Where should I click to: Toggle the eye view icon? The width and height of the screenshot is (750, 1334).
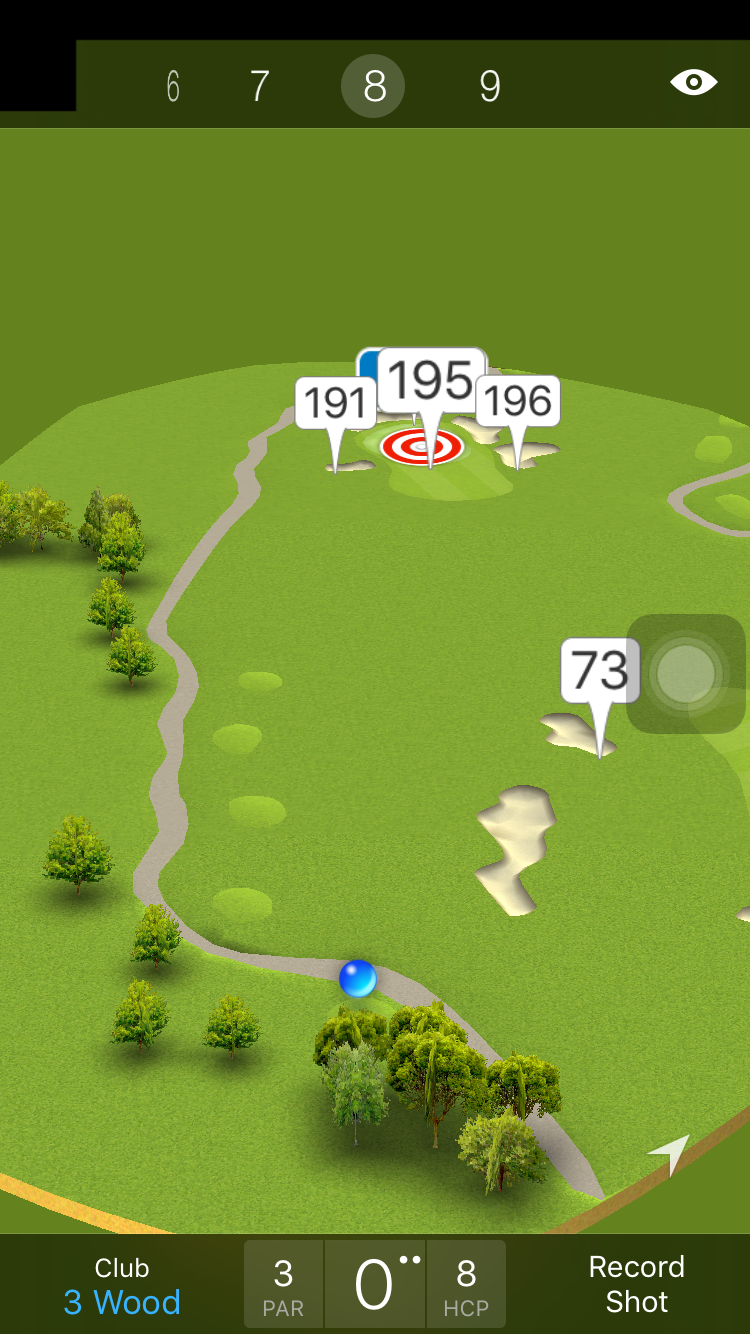click(x=693, y=82)
